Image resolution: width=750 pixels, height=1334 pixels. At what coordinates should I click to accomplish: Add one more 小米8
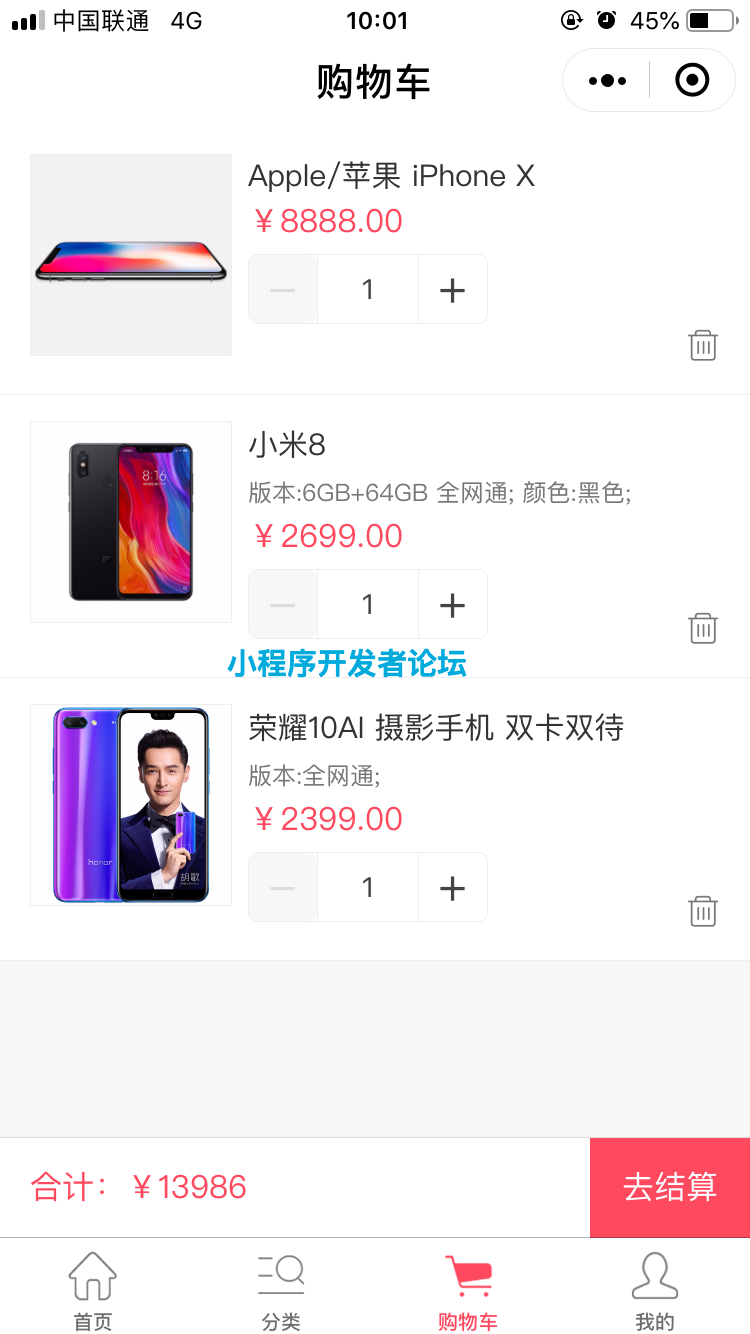click(453, 604)
